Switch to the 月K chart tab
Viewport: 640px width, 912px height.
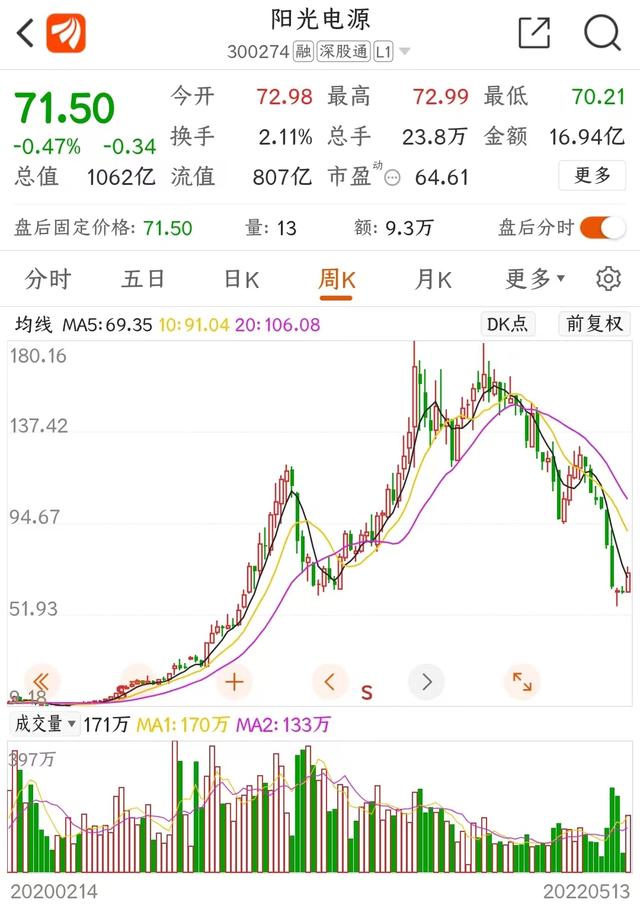pyautogui.click(x=434, y=279)
